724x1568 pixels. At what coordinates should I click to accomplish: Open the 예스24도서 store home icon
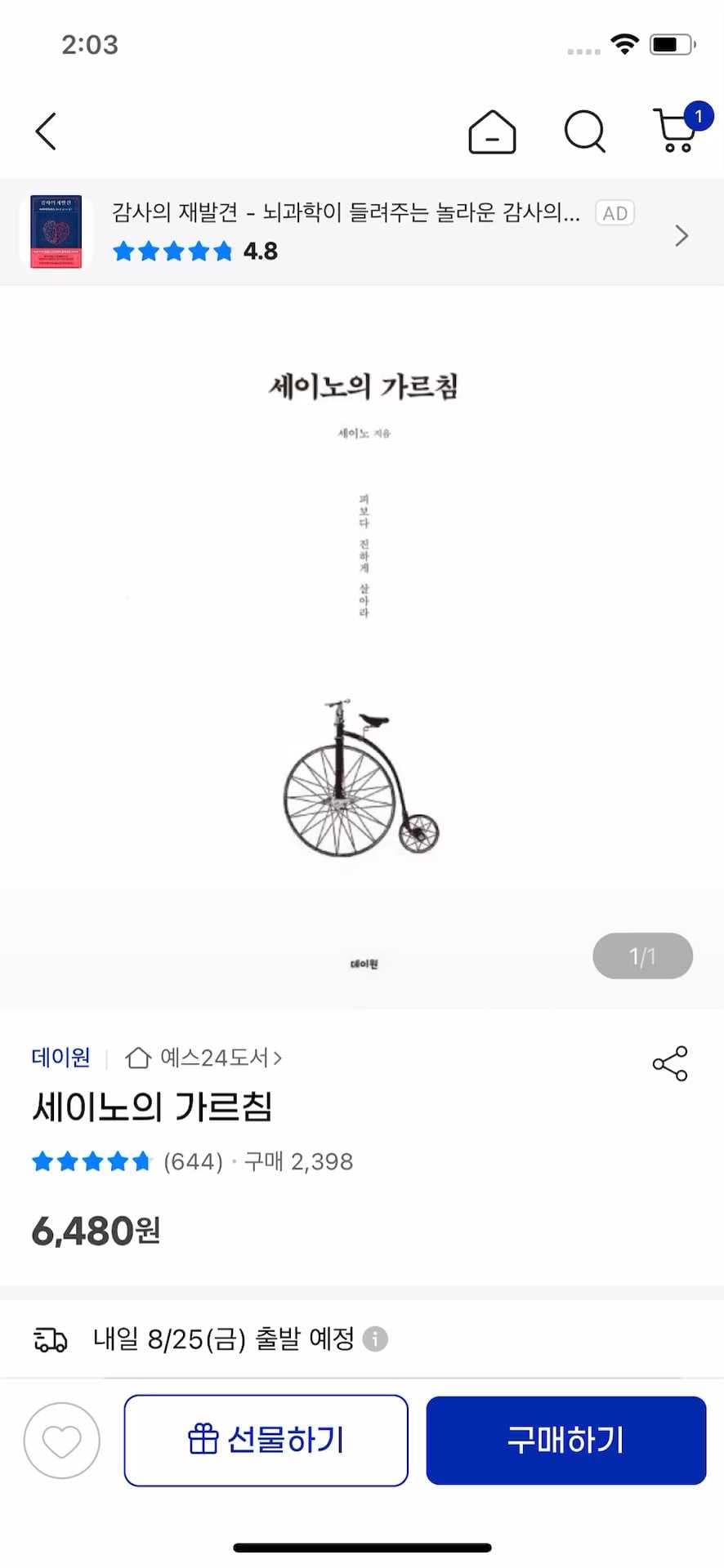[137, 1057]
